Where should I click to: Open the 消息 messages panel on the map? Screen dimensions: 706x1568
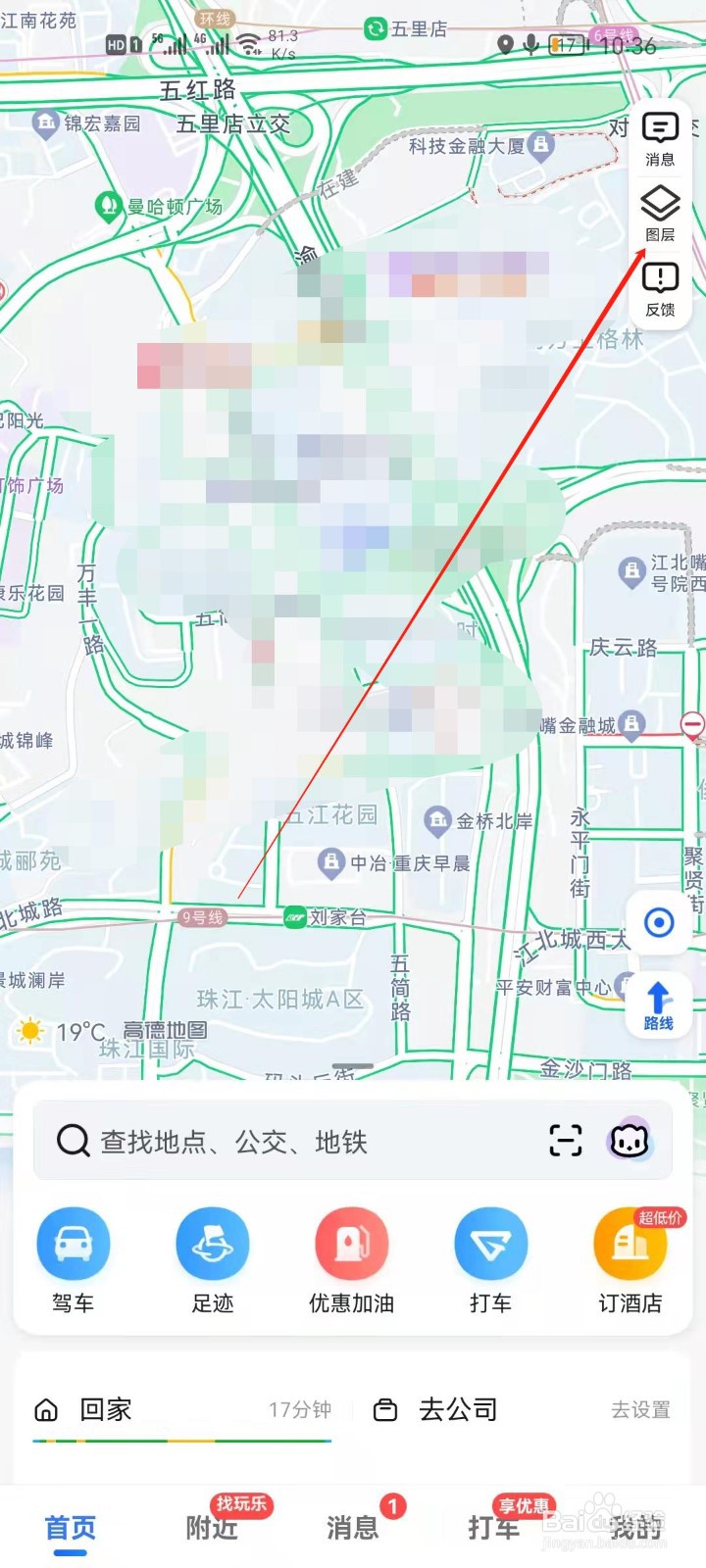(660, 138)
